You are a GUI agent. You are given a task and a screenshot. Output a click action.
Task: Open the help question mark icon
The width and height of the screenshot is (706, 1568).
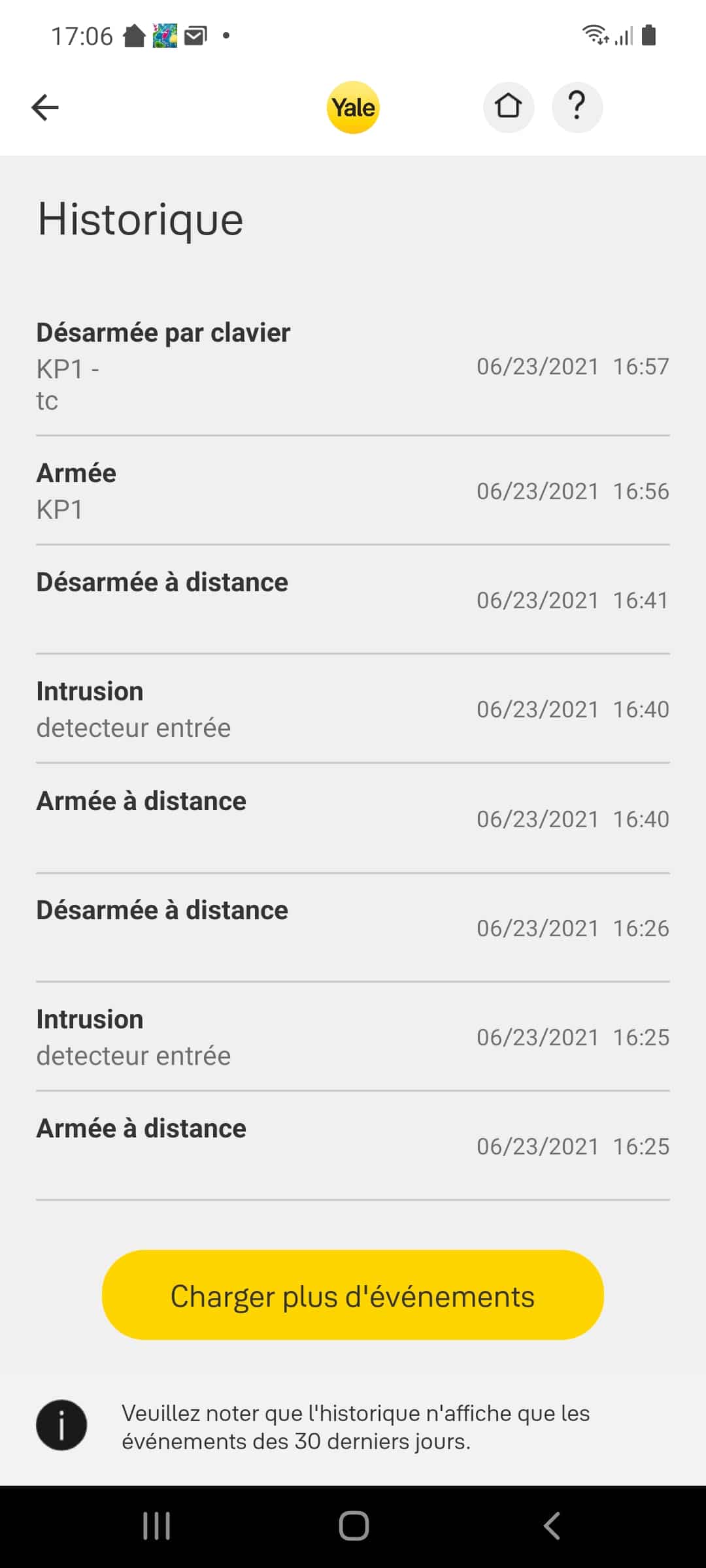pos(577,107)
